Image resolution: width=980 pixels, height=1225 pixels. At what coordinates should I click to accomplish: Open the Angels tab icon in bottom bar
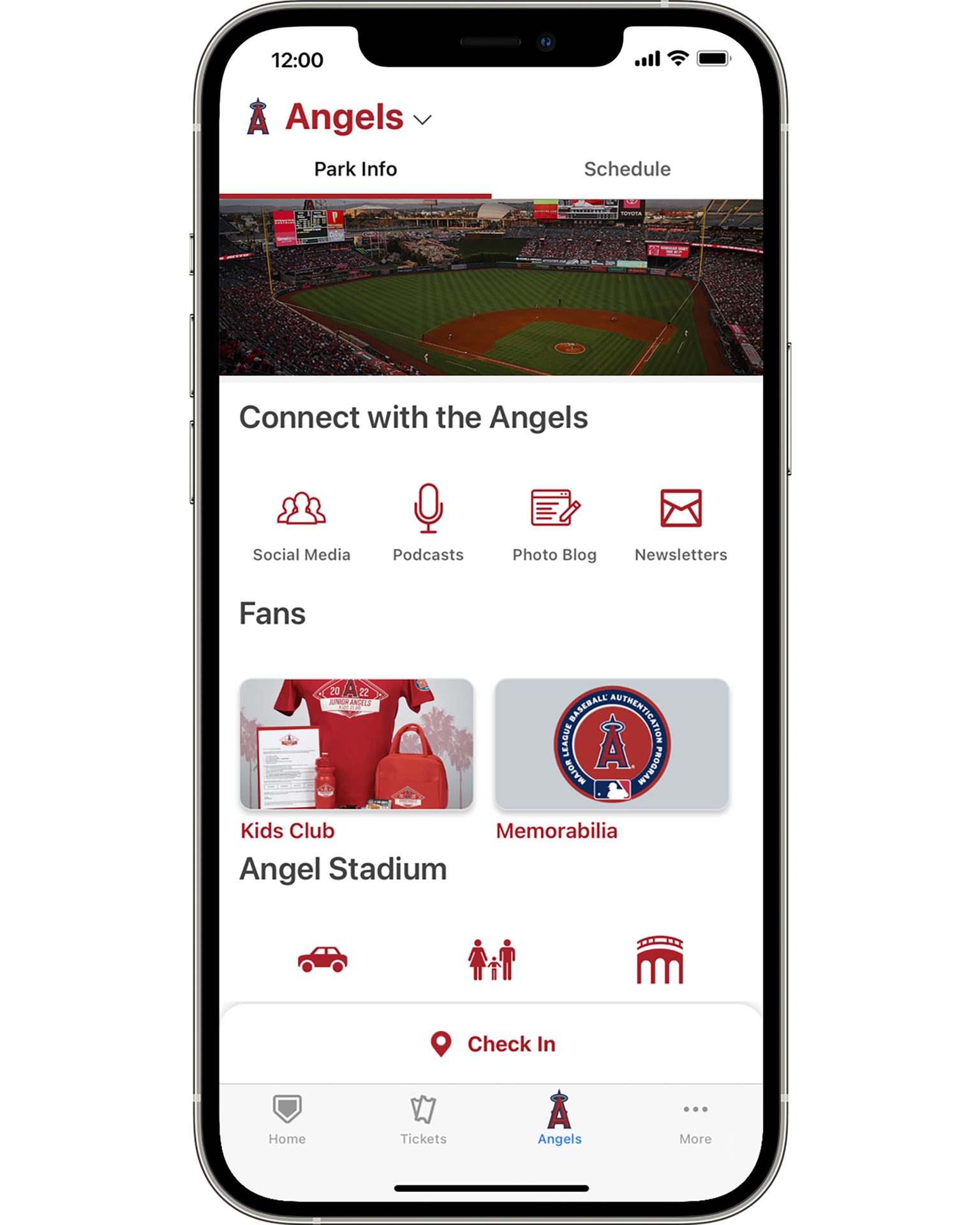tap(559, 1110)
